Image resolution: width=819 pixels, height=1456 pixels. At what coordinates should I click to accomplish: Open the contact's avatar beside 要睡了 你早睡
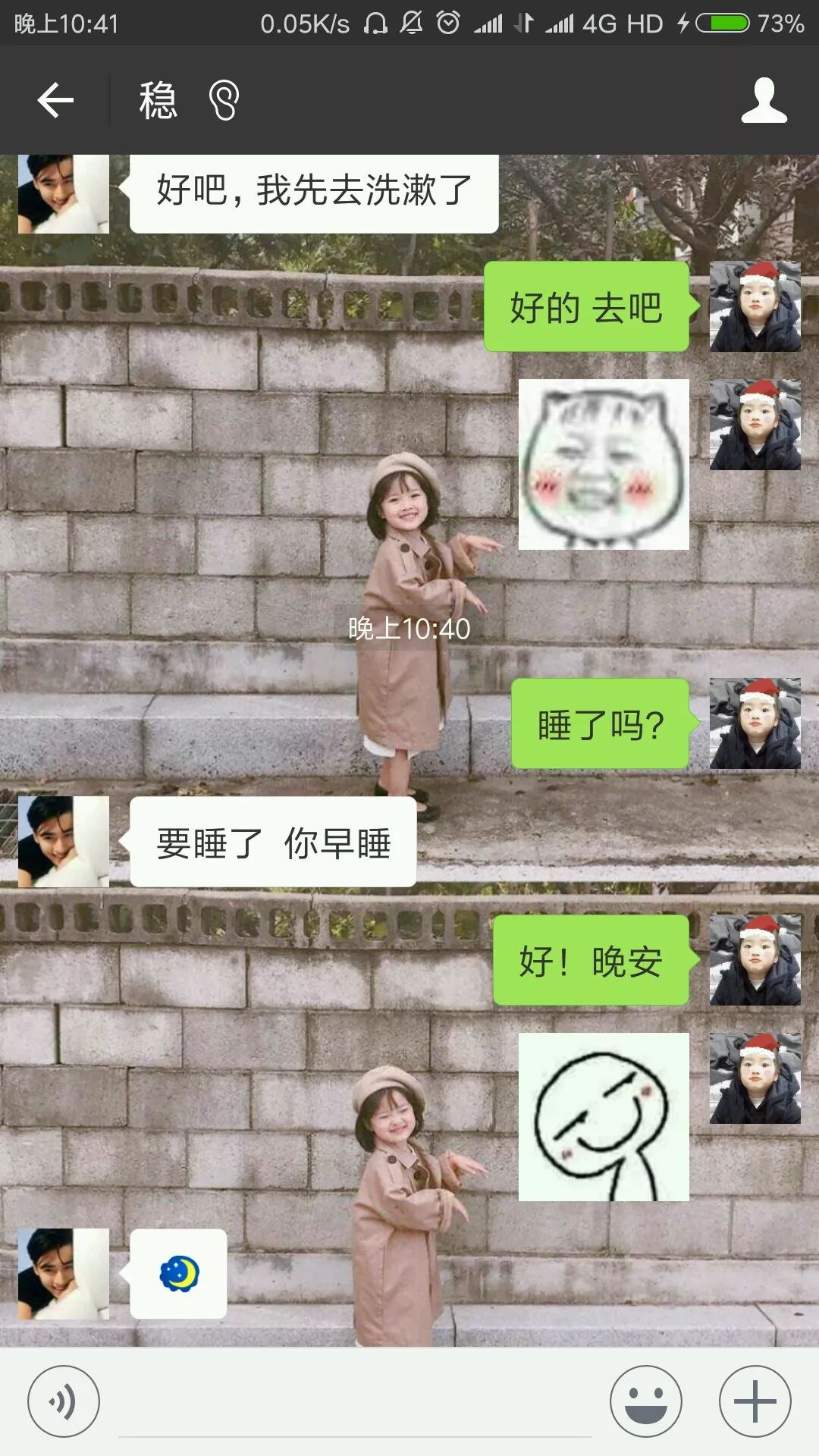click(64, 842)
